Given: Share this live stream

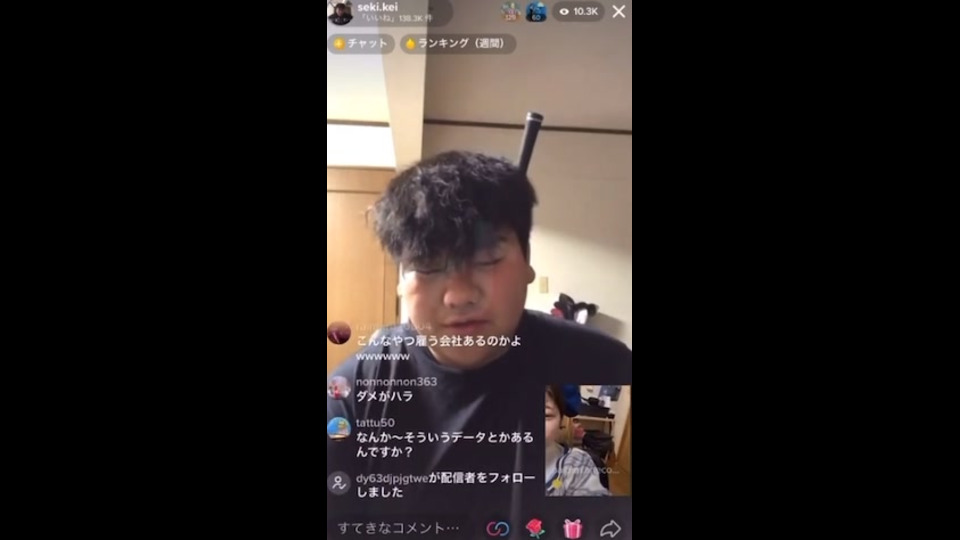Looking at the screenshot, I should pyautogui.click(x=610, y=528).
